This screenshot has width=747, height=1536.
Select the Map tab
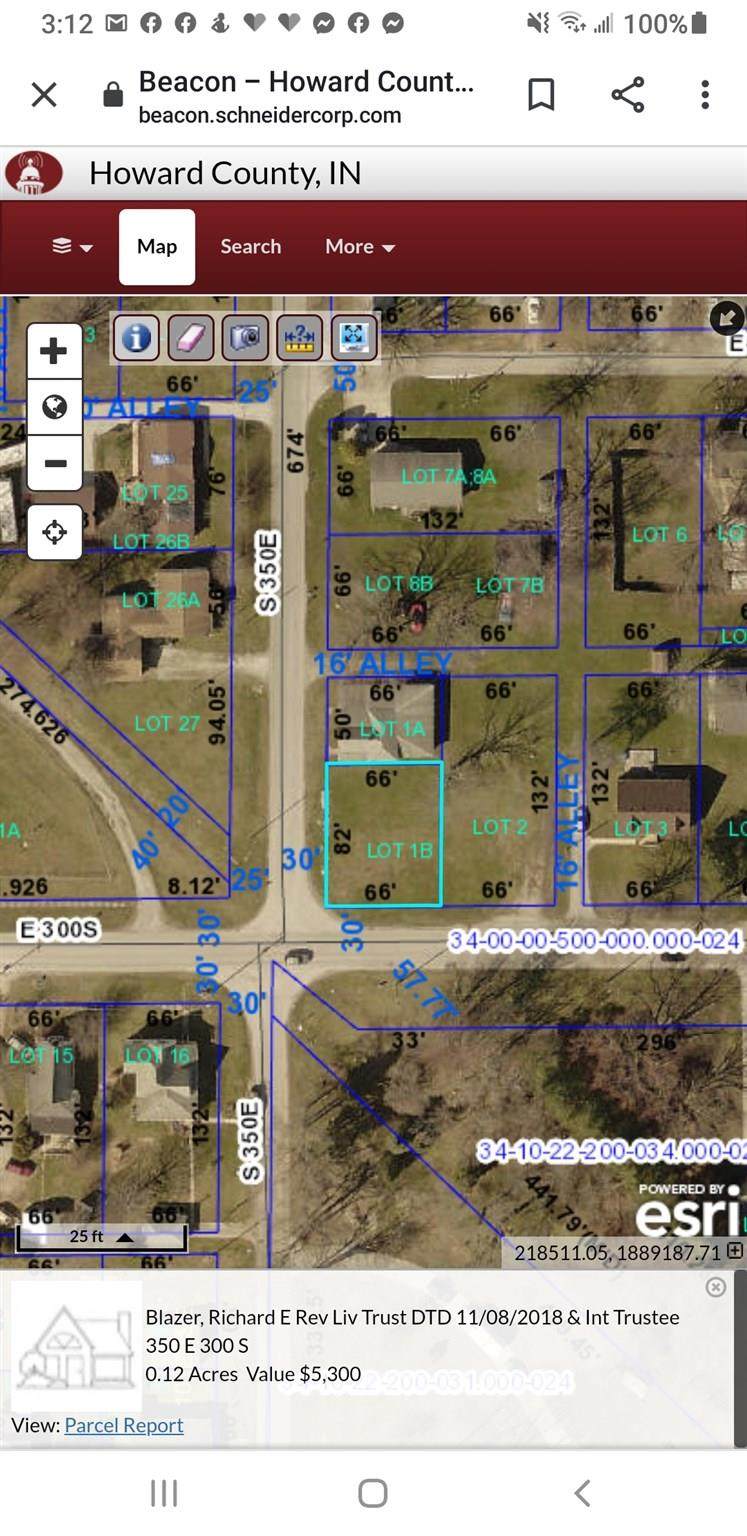click(x=157, y=247)
